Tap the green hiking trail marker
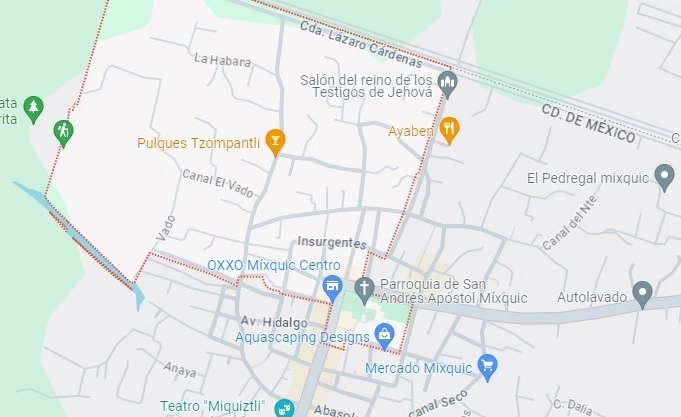Screen dimensions: 681x417 point(63,131)
